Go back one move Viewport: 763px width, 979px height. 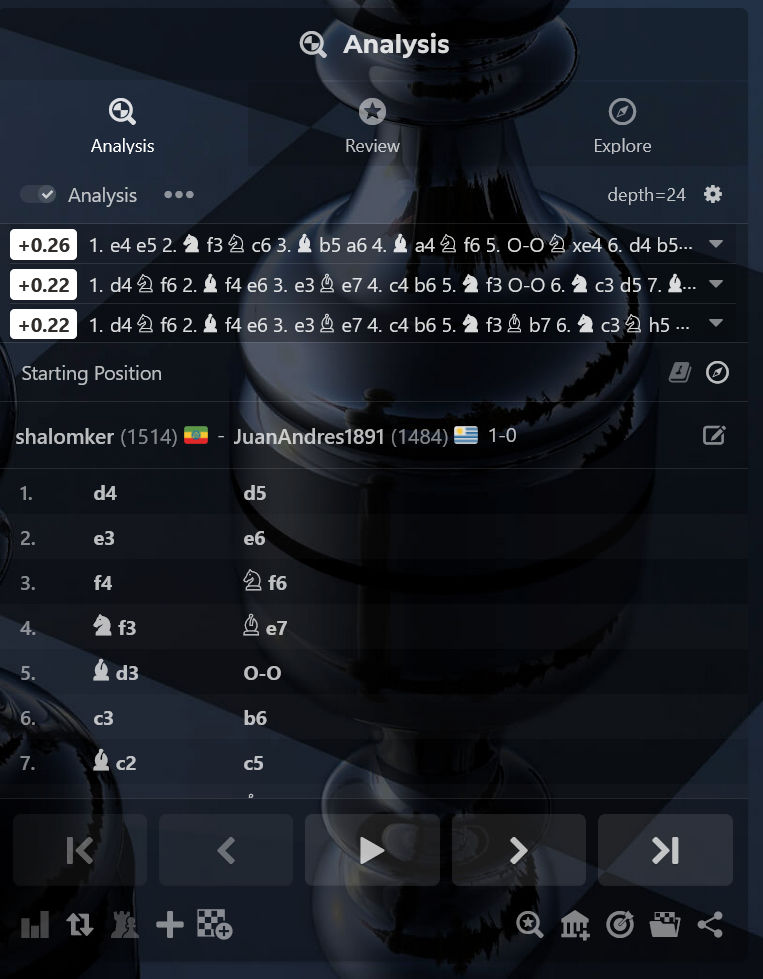(x=226, y=850)
